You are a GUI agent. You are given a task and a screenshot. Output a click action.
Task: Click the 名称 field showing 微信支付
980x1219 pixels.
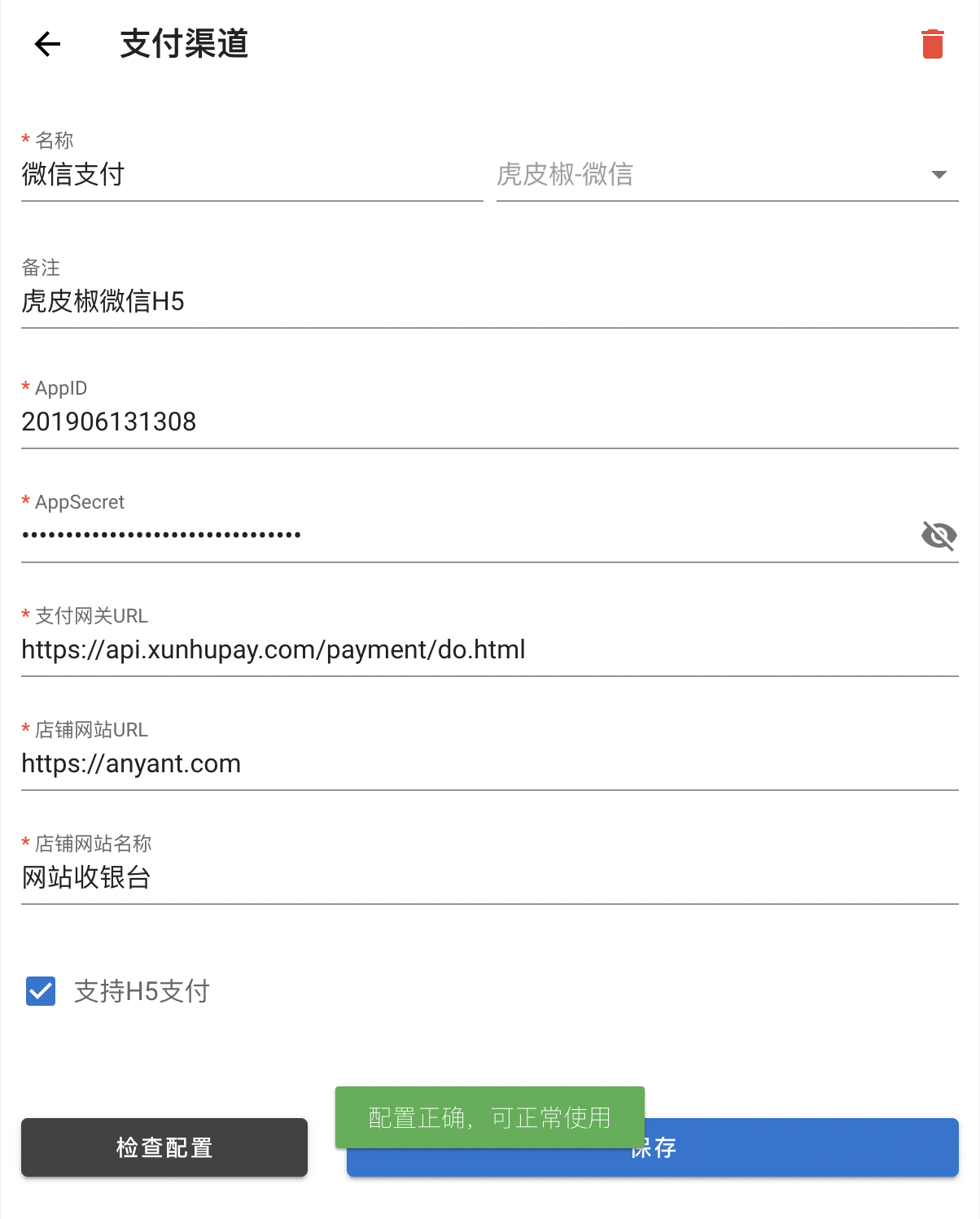click(244, 173)
